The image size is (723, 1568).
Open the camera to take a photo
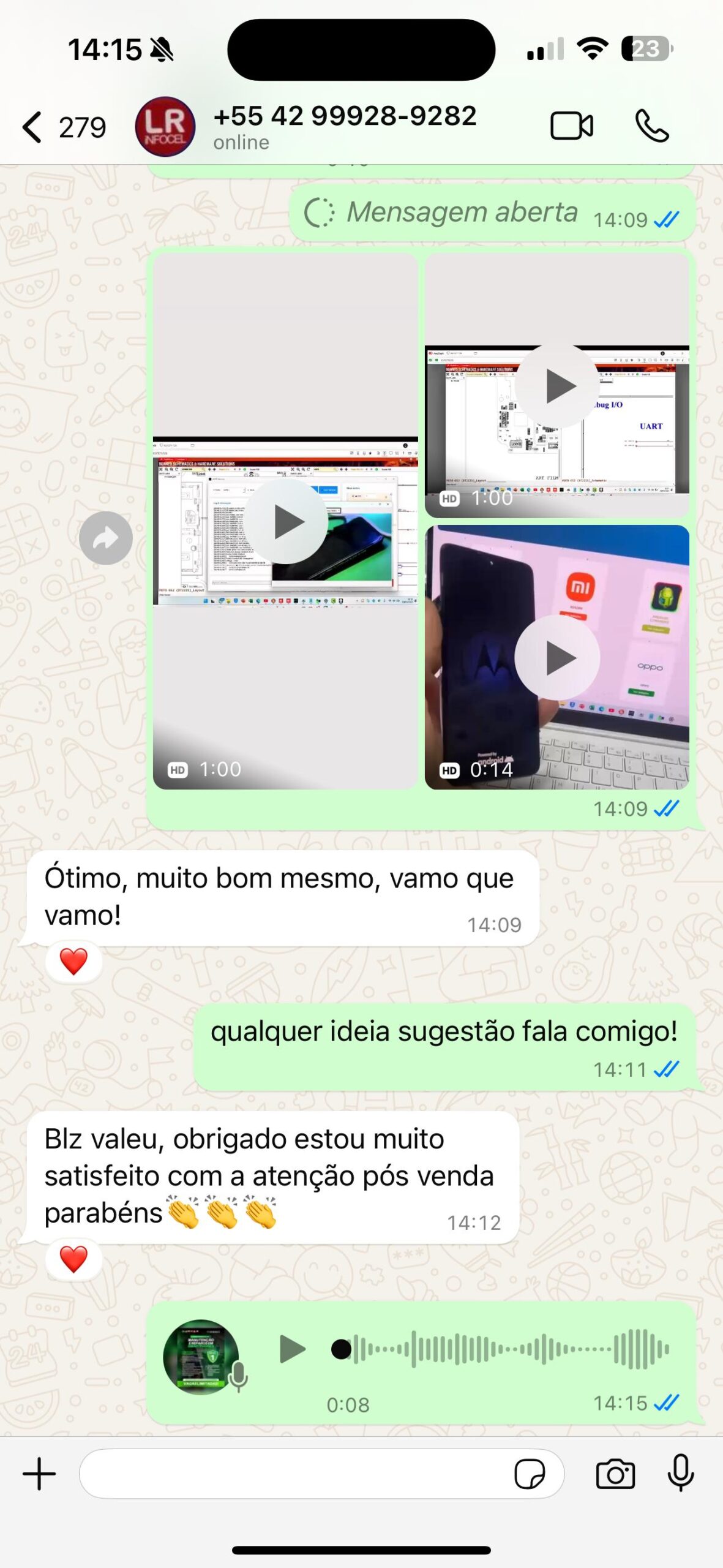(615, 1474)
